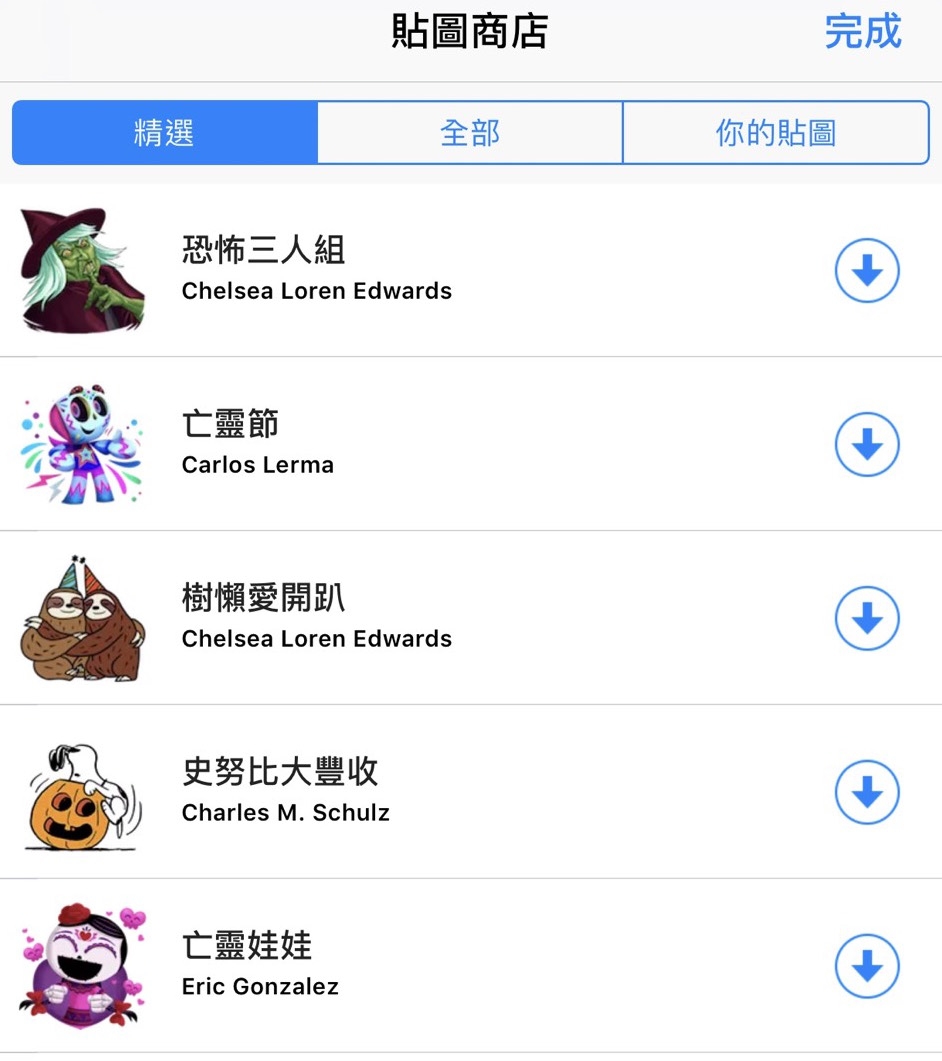Screen dimensions: 942x1061
Task: Download the 恐怖三人組 sticker pack
Action: 866,270
